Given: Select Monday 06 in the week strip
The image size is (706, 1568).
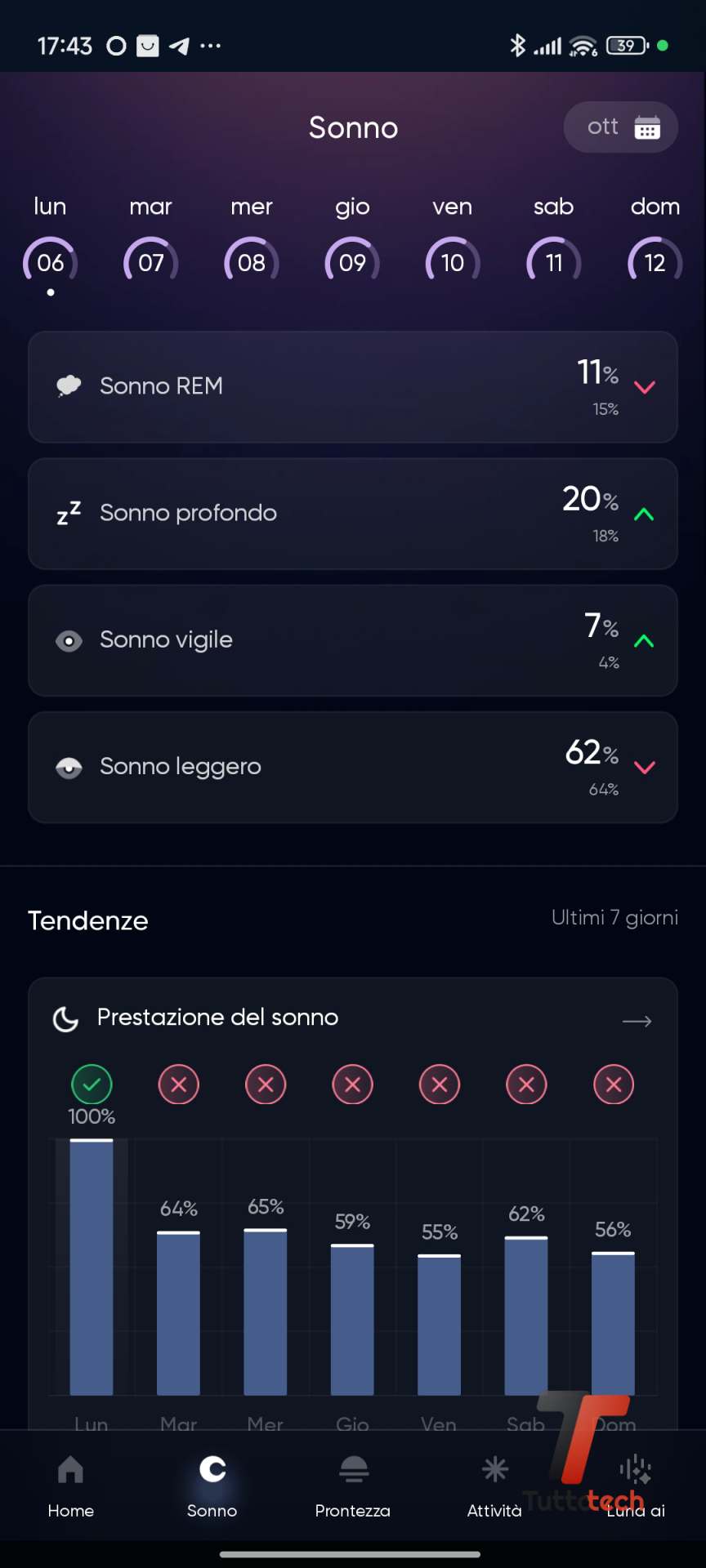Looking at the screenshot, I should 50,261.
